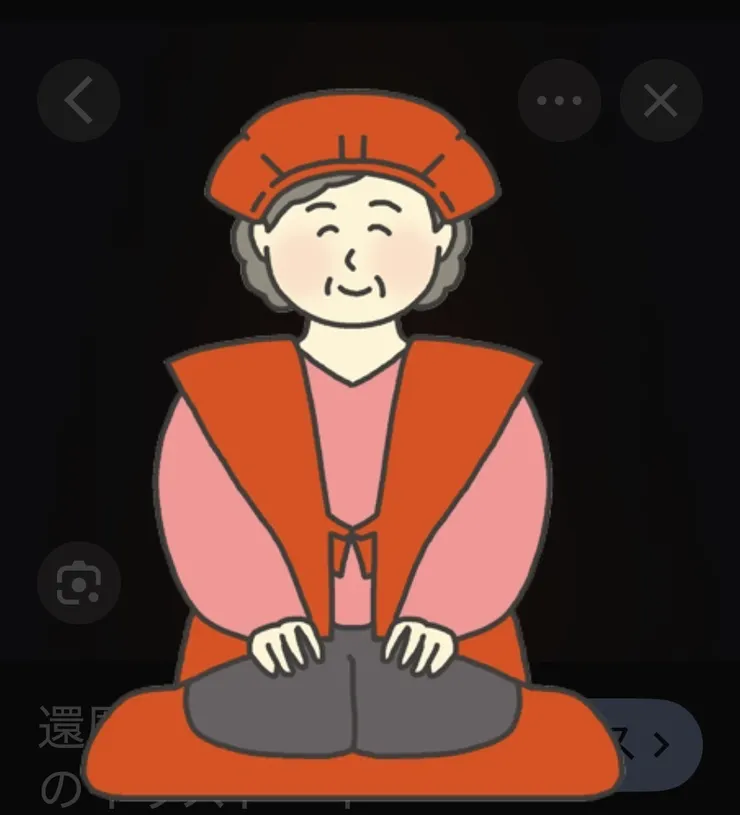Go back with the left arrow
740x815 pixels.
(79, 101)
